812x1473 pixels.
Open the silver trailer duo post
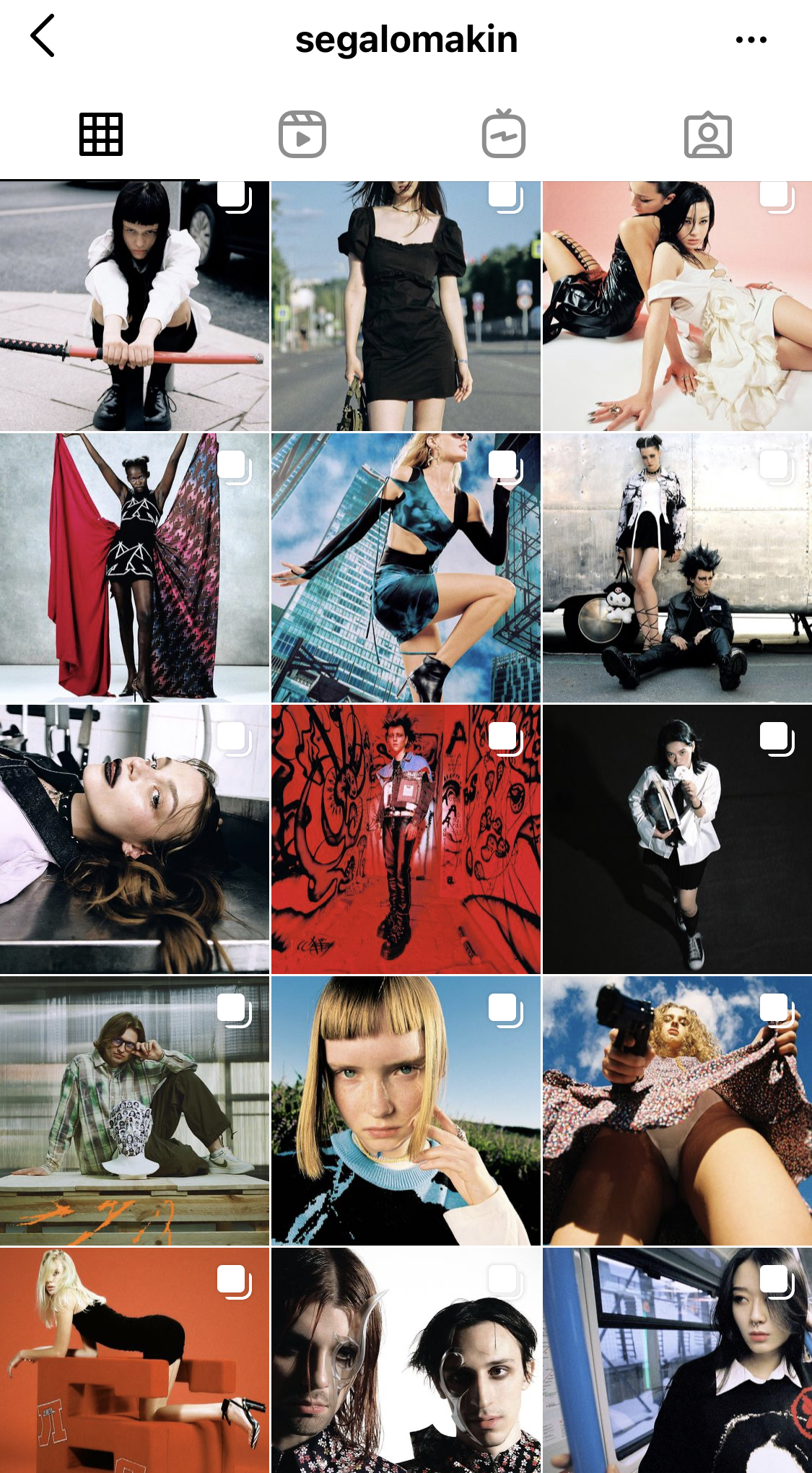[x=677, y=568]
